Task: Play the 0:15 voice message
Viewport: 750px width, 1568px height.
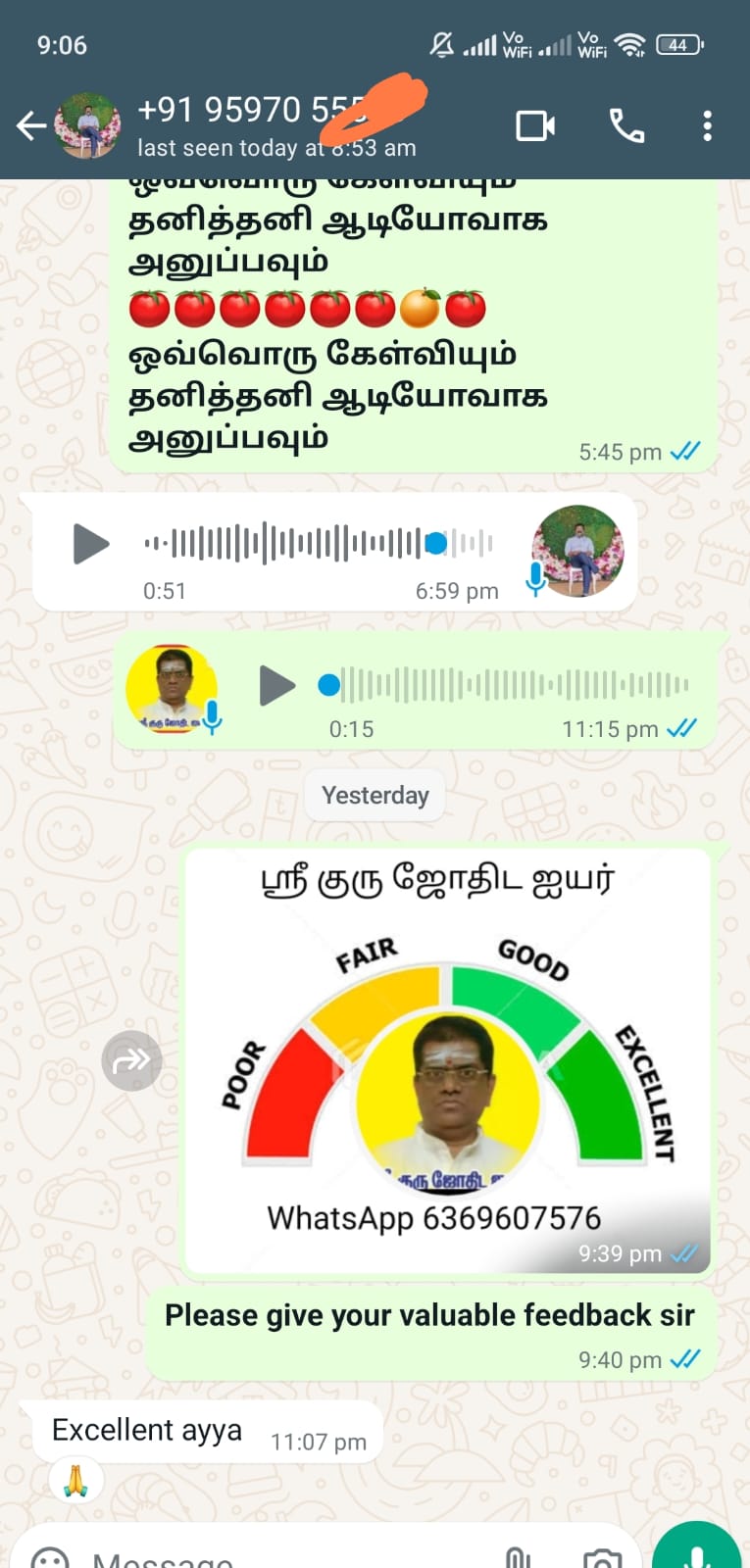Action: point(276,685)
